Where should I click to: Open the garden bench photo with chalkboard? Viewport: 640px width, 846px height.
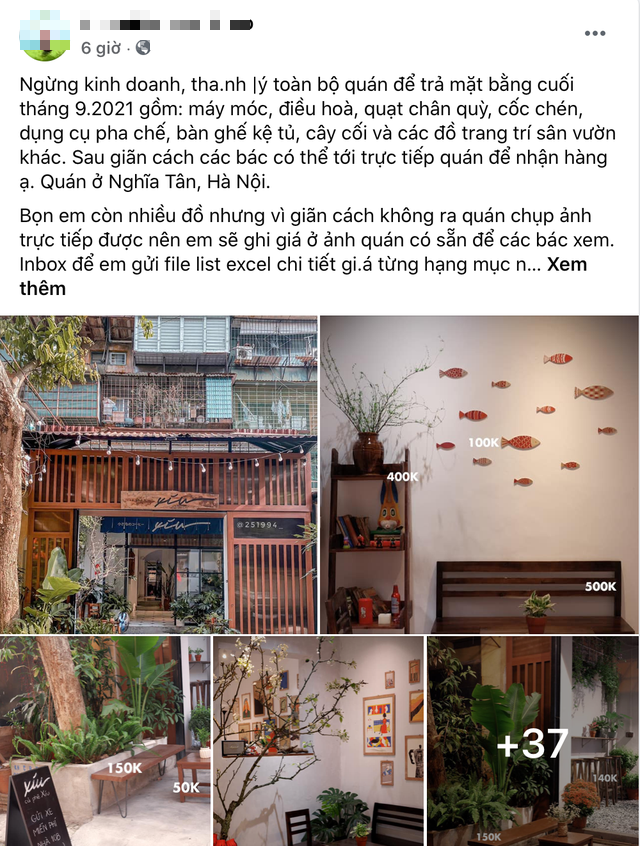click(105, 741)
